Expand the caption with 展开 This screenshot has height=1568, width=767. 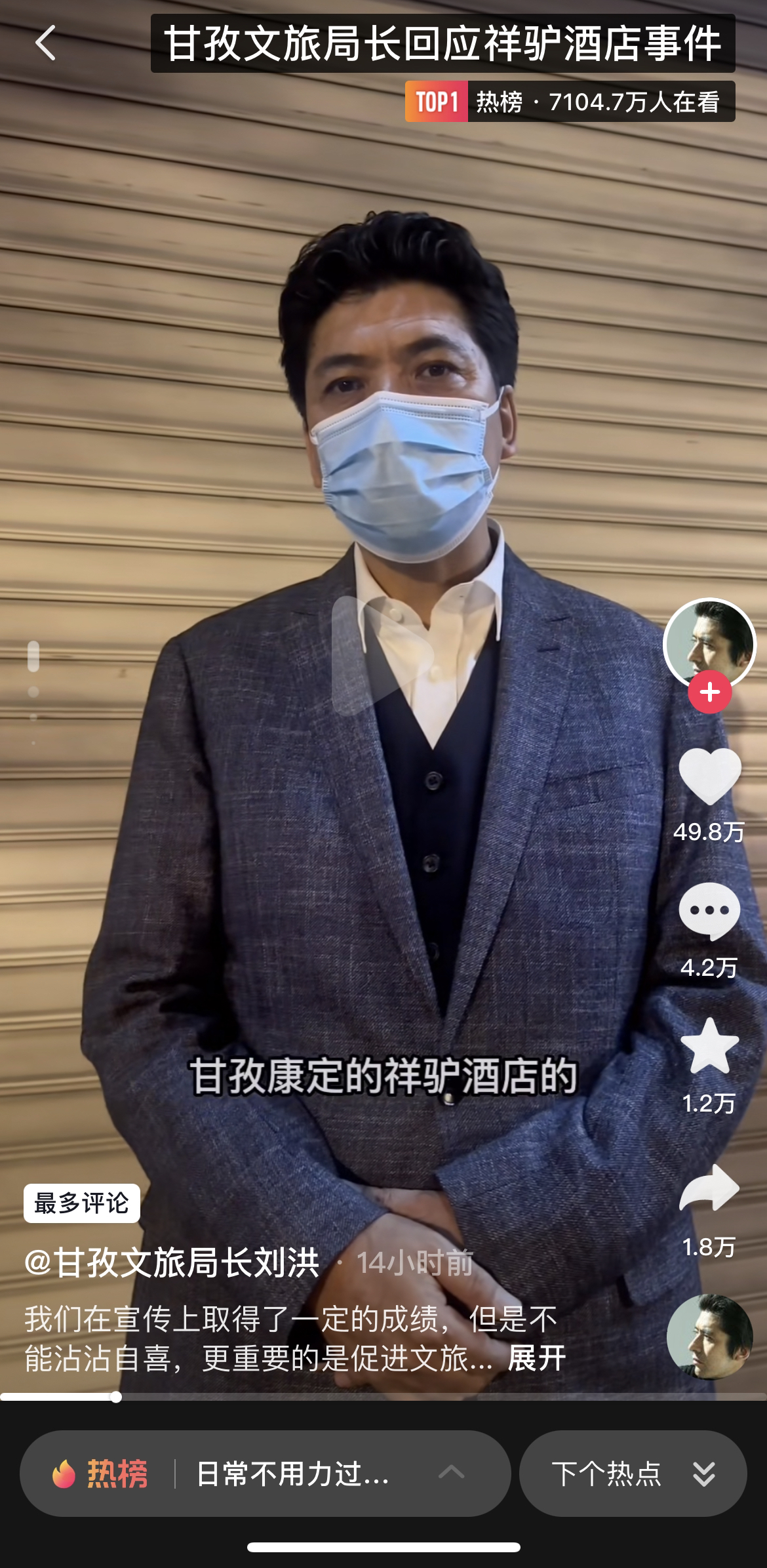click(536, 1359)
